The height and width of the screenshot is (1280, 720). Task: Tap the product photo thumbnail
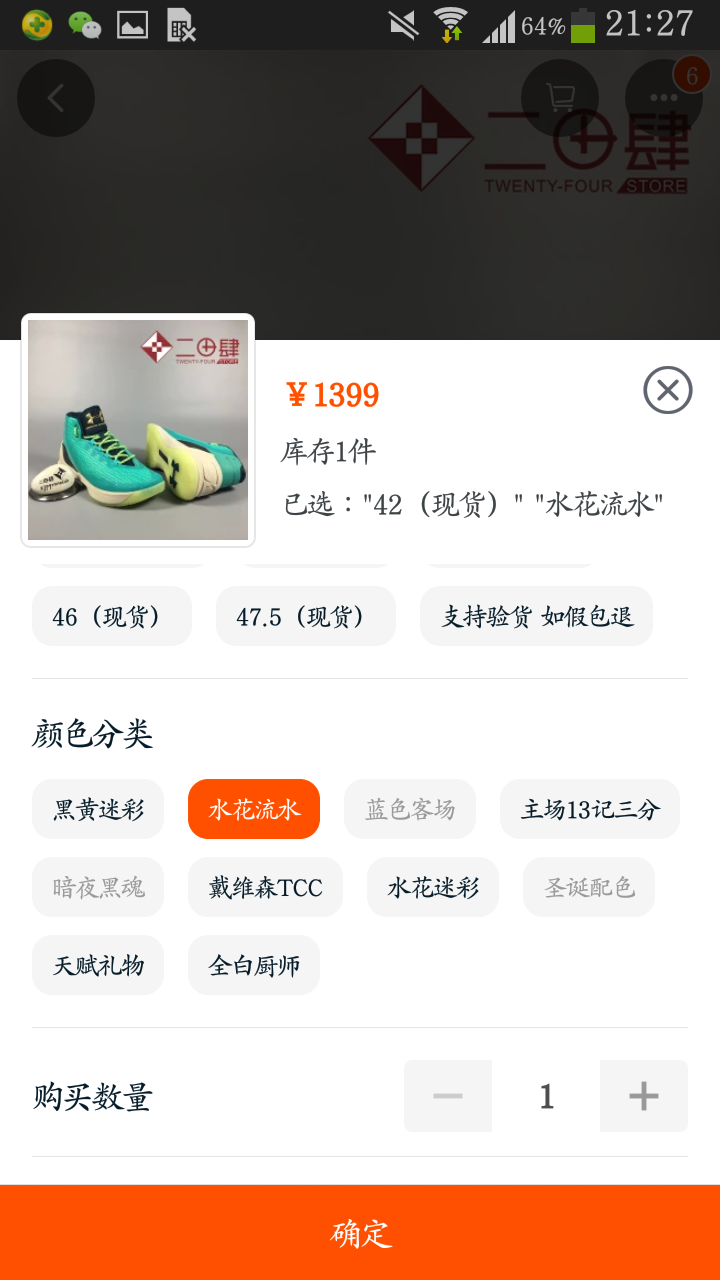click(x=137, y=430)
